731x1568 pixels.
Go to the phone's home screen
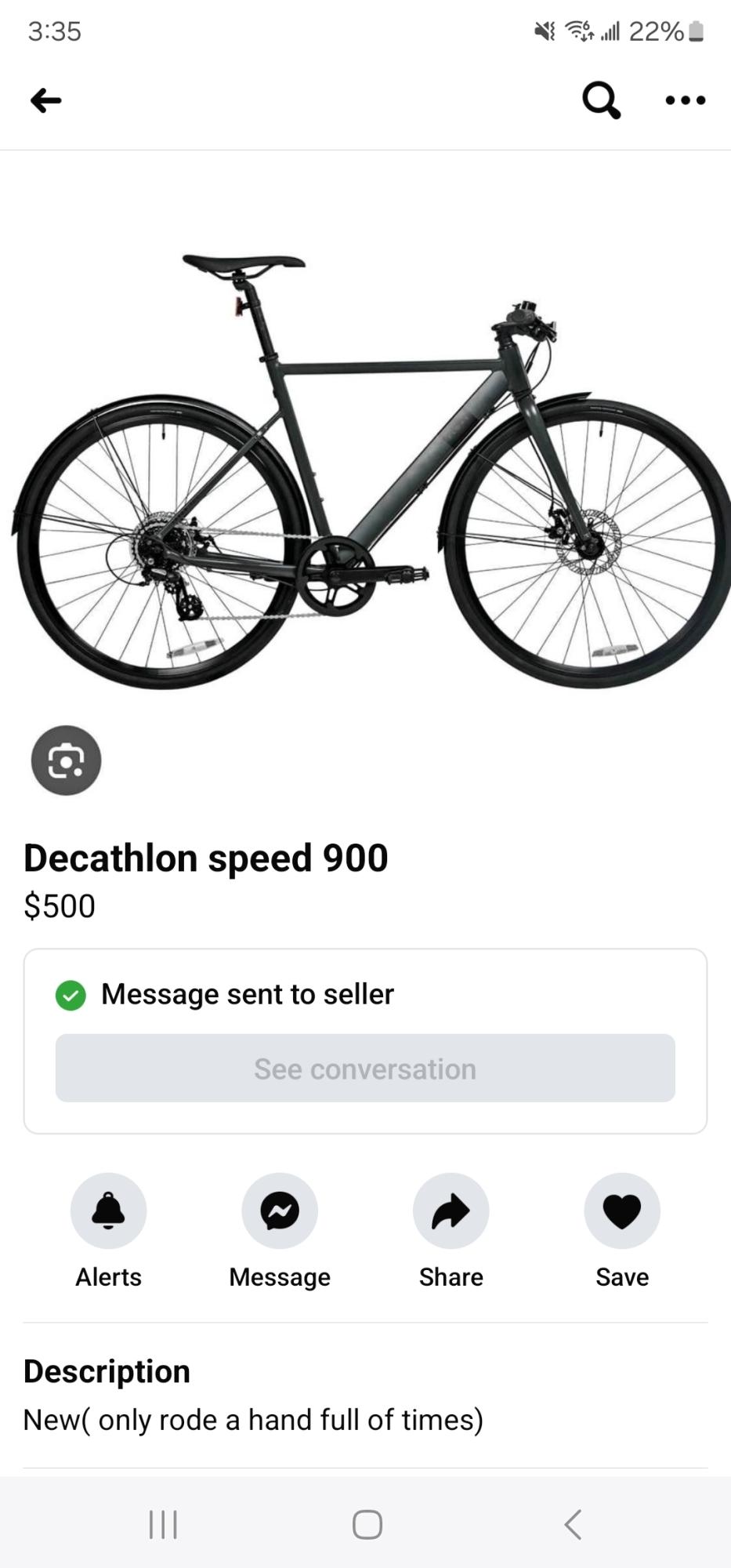point(367,1524)
